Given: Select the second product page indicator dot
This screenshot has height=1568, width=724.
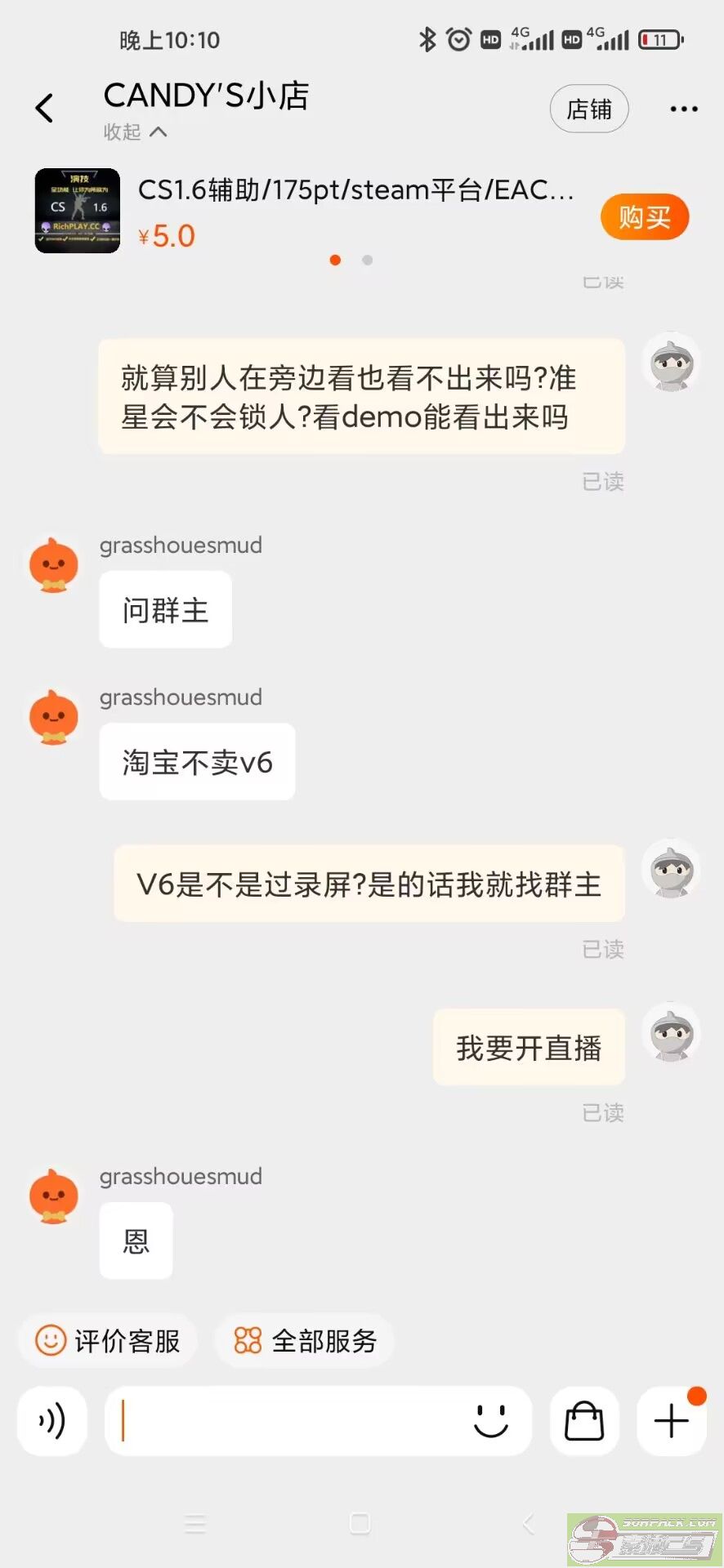Looking at the screenshot, I should click(x=368, y=260).
